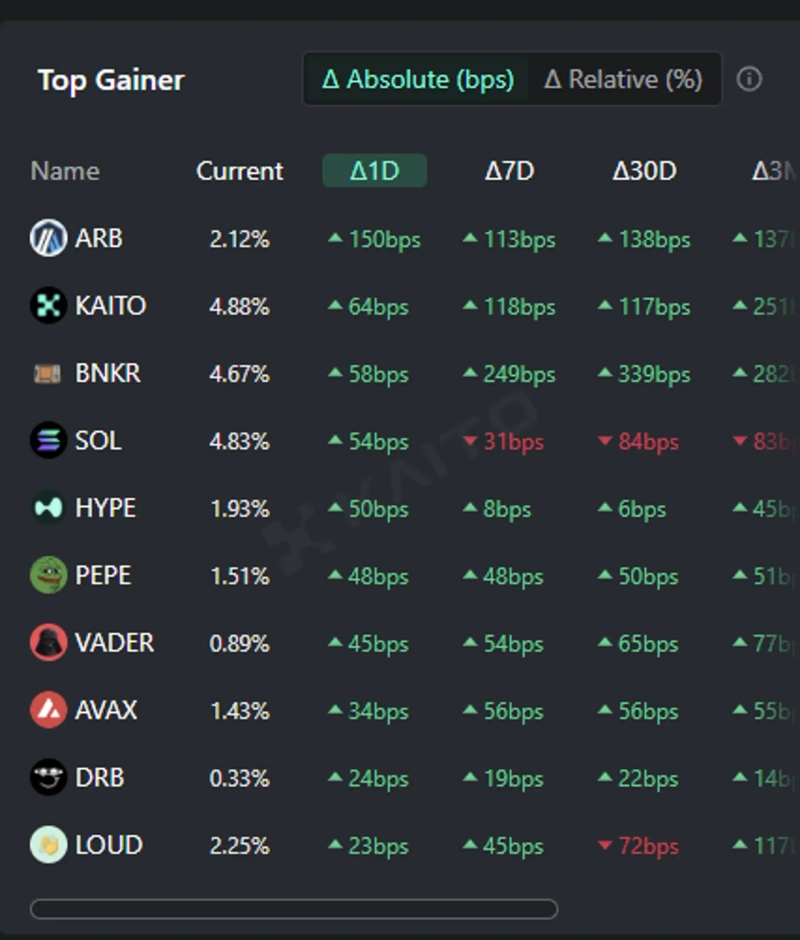Open the SOL token row
Viewport: 800px width, 940px height.
98,441
